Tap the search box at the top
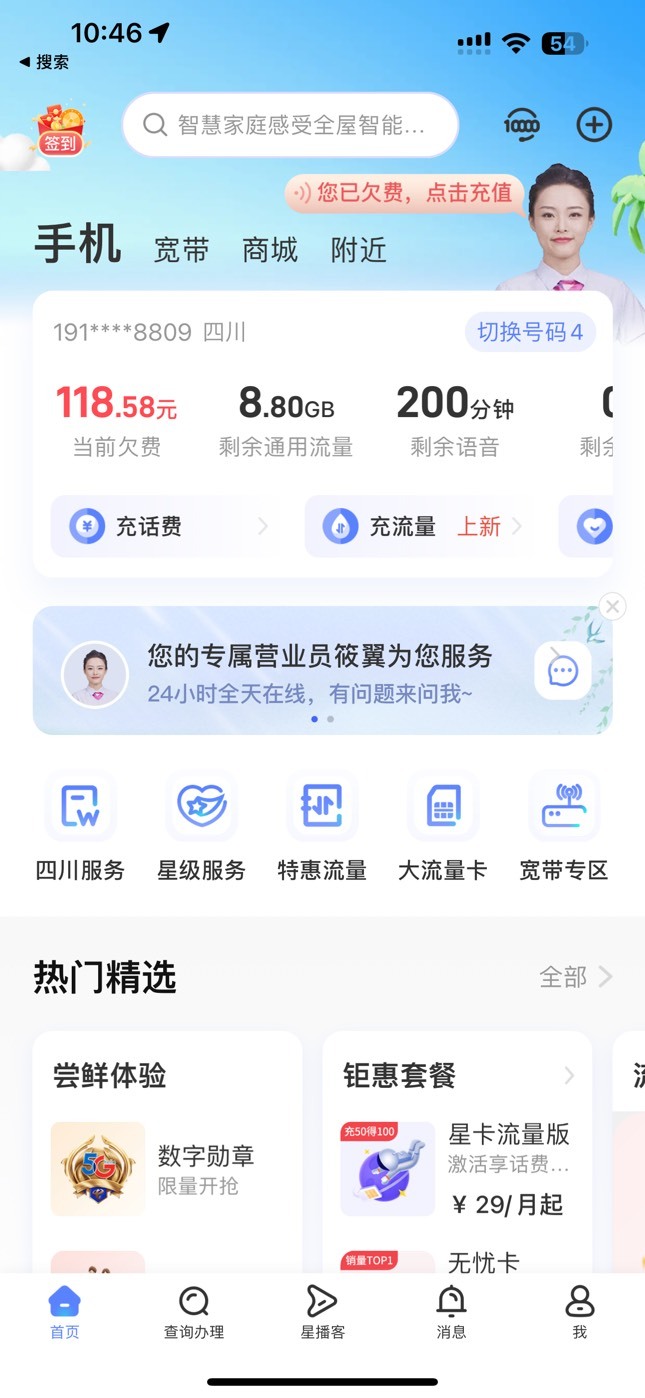Screen dimensions: 645x1398 [x=290, y=125]
